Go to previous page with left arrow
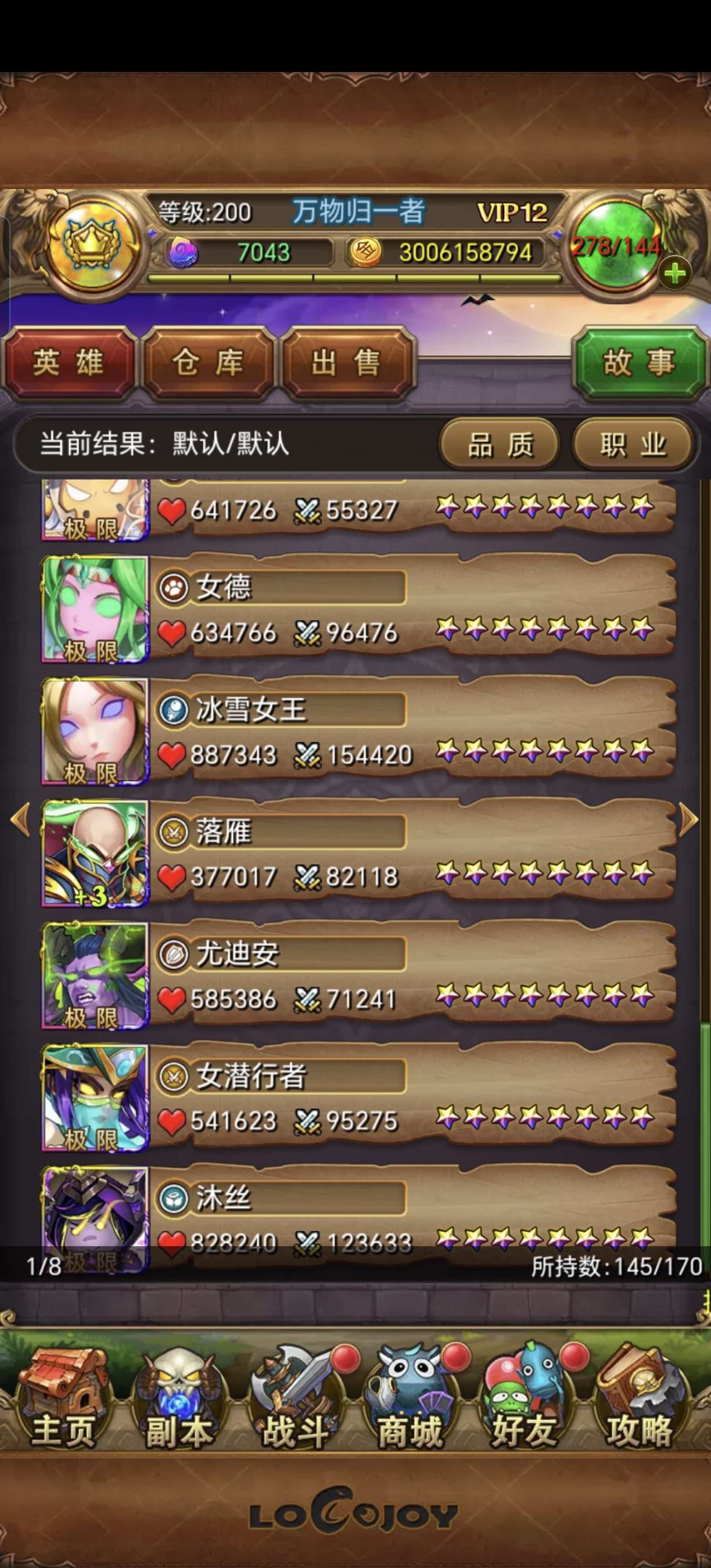The width and height of the screenshot is (711, 1568). [x=21, y=820]
